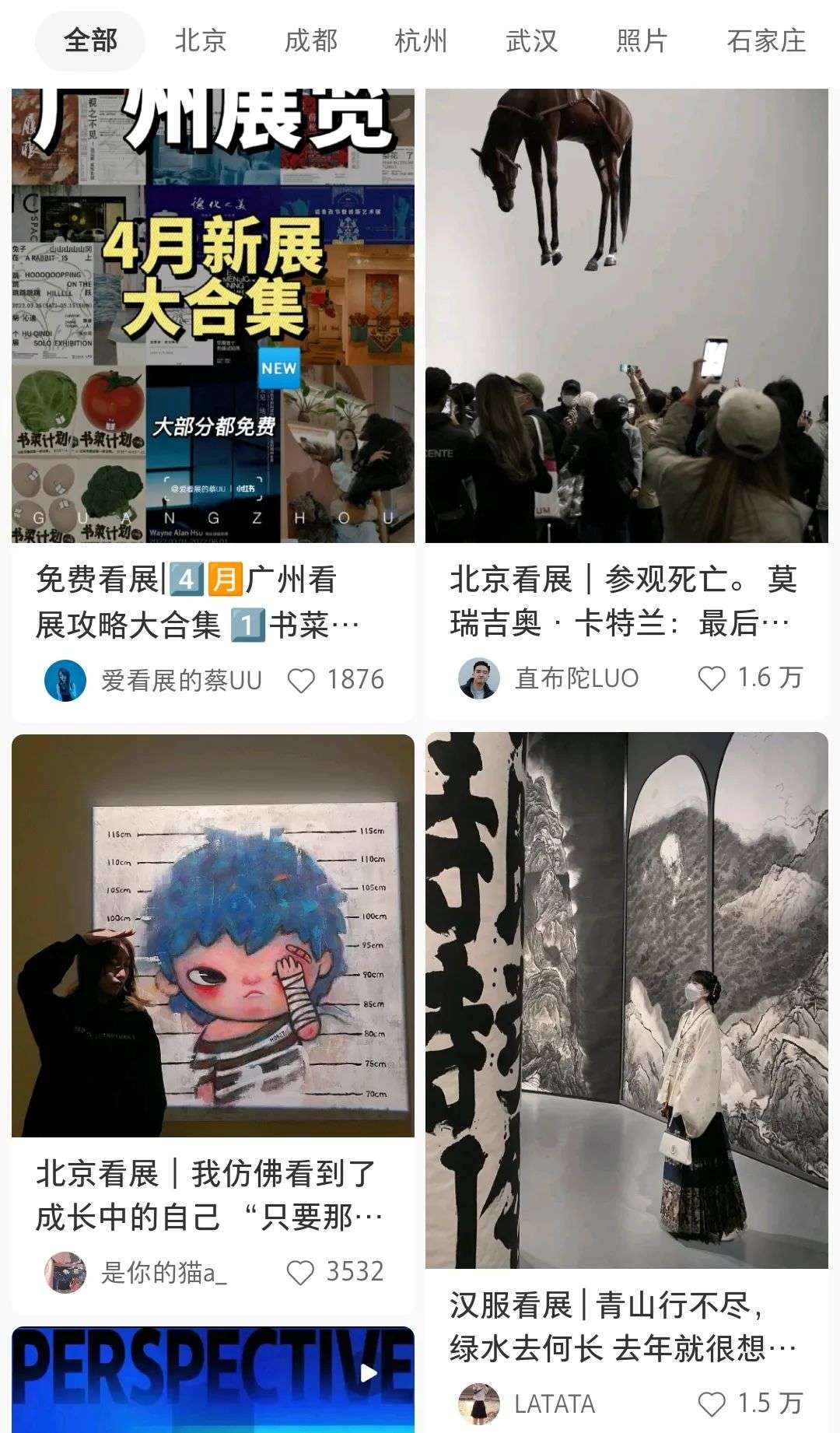The height and width of the screenshot is (1433, 840).
Task: Like the post by 爱看展的蔡UU
Action: [x=302, y=680]
